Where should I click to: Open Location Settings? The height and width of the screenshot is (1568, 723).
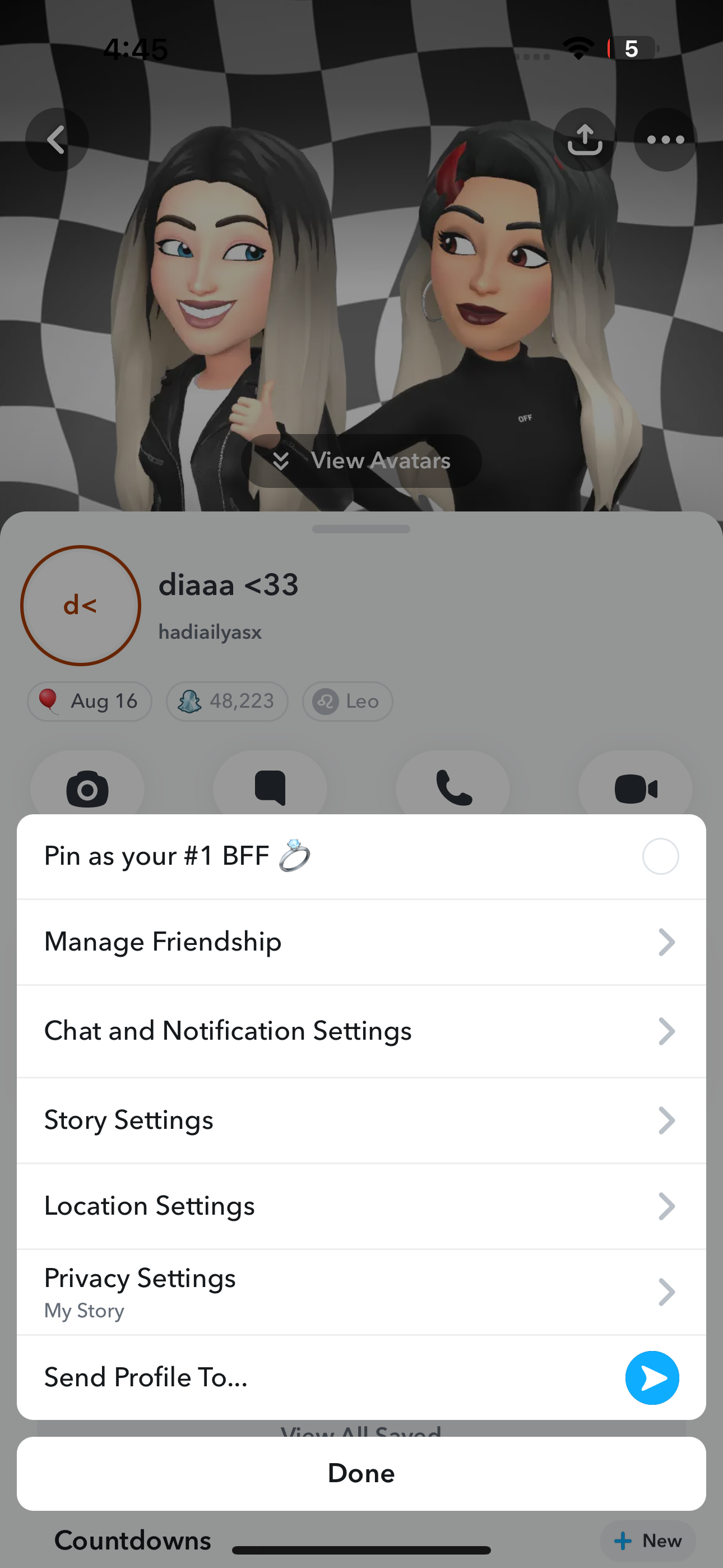point(361,1206)
